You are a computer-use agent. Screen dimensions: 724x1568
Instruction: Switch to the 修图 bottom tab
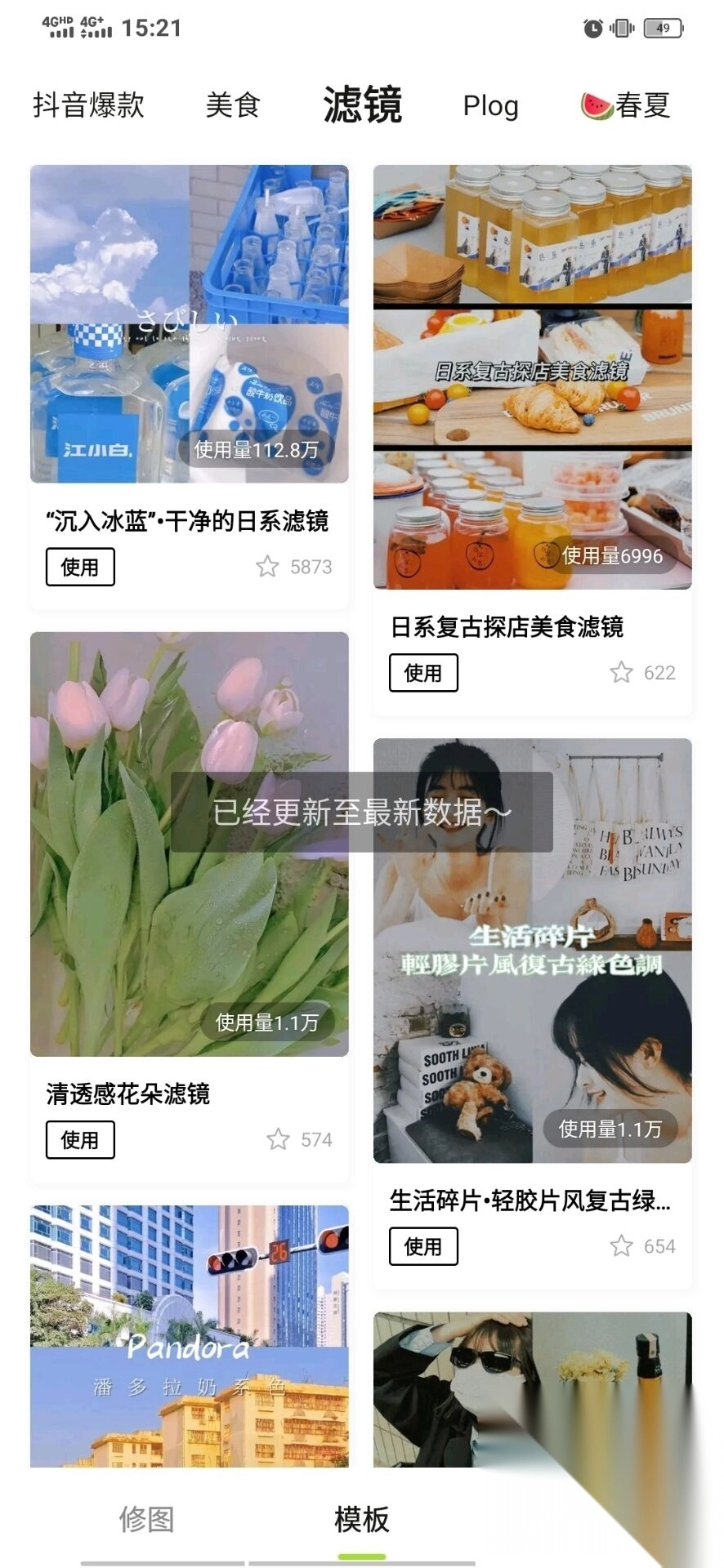tap(147, 1520)
